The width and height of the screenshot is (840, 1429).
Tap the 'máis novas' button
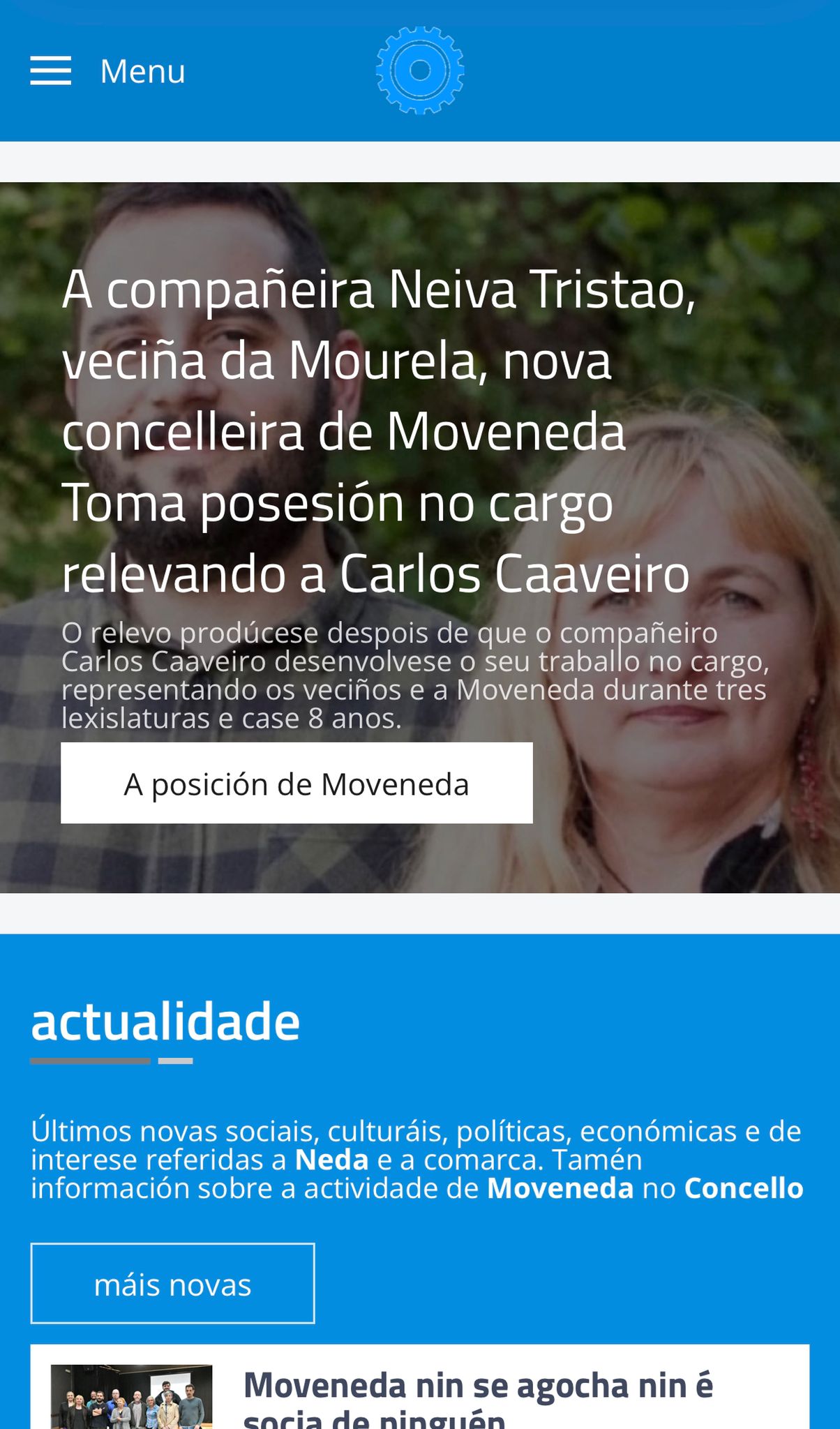pyautogui.click(x=172, y=1284)
